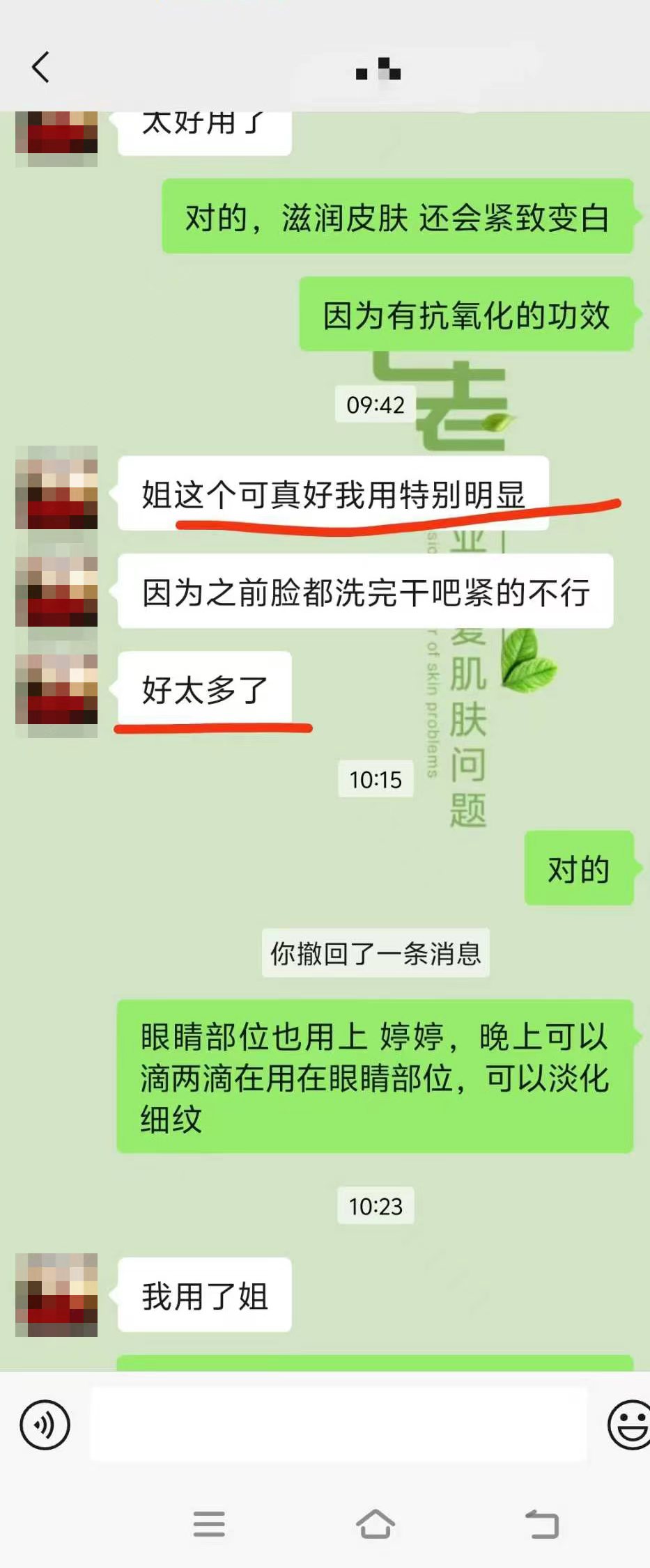Open contact avatar beside '我用了姐'
This screenshot has width=650, height=1568.
[56, 1295]
